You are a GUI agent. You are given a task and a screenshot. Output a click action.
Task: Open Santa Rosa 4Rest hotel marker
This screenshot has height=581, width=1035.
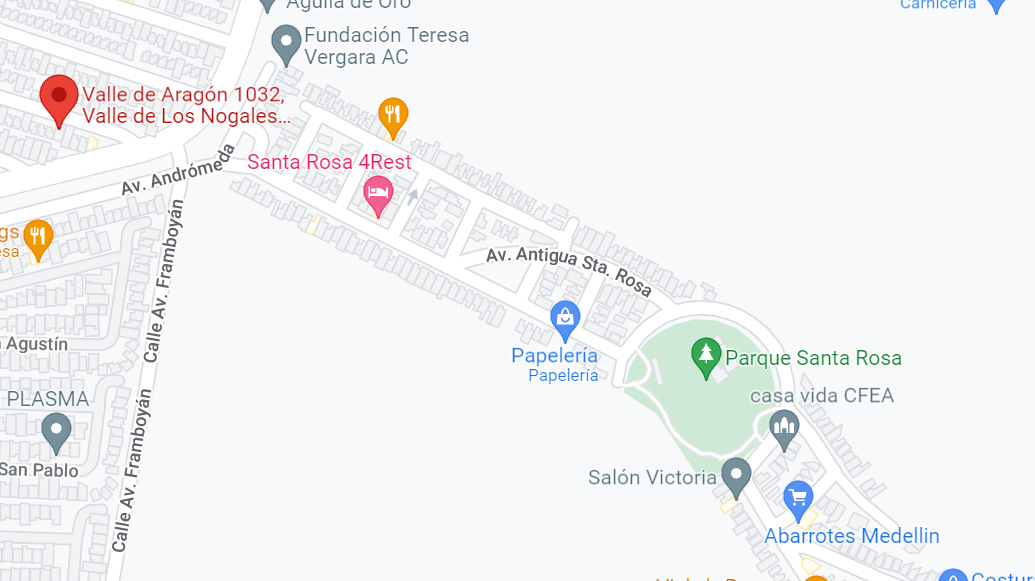[377, 194]
